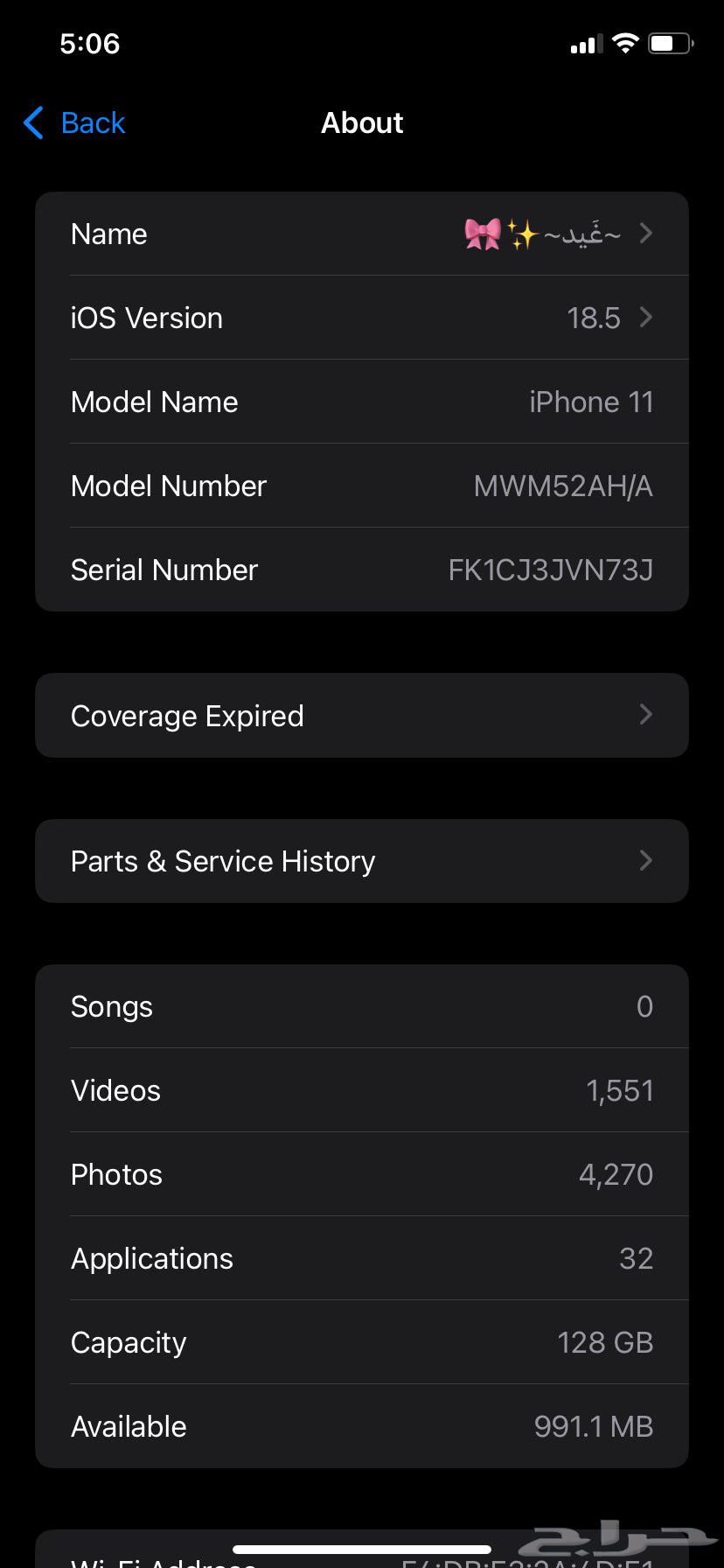
Task: Tap the Serial Number FK1CJ3JVN73J
Action: pos(550,569)
